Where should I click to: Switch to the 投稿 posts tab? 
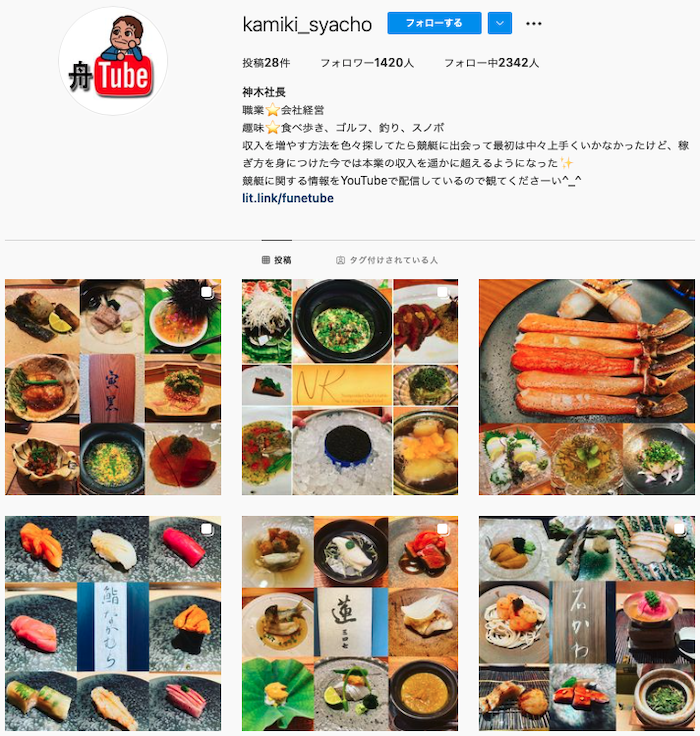click(x=276, y=259)
